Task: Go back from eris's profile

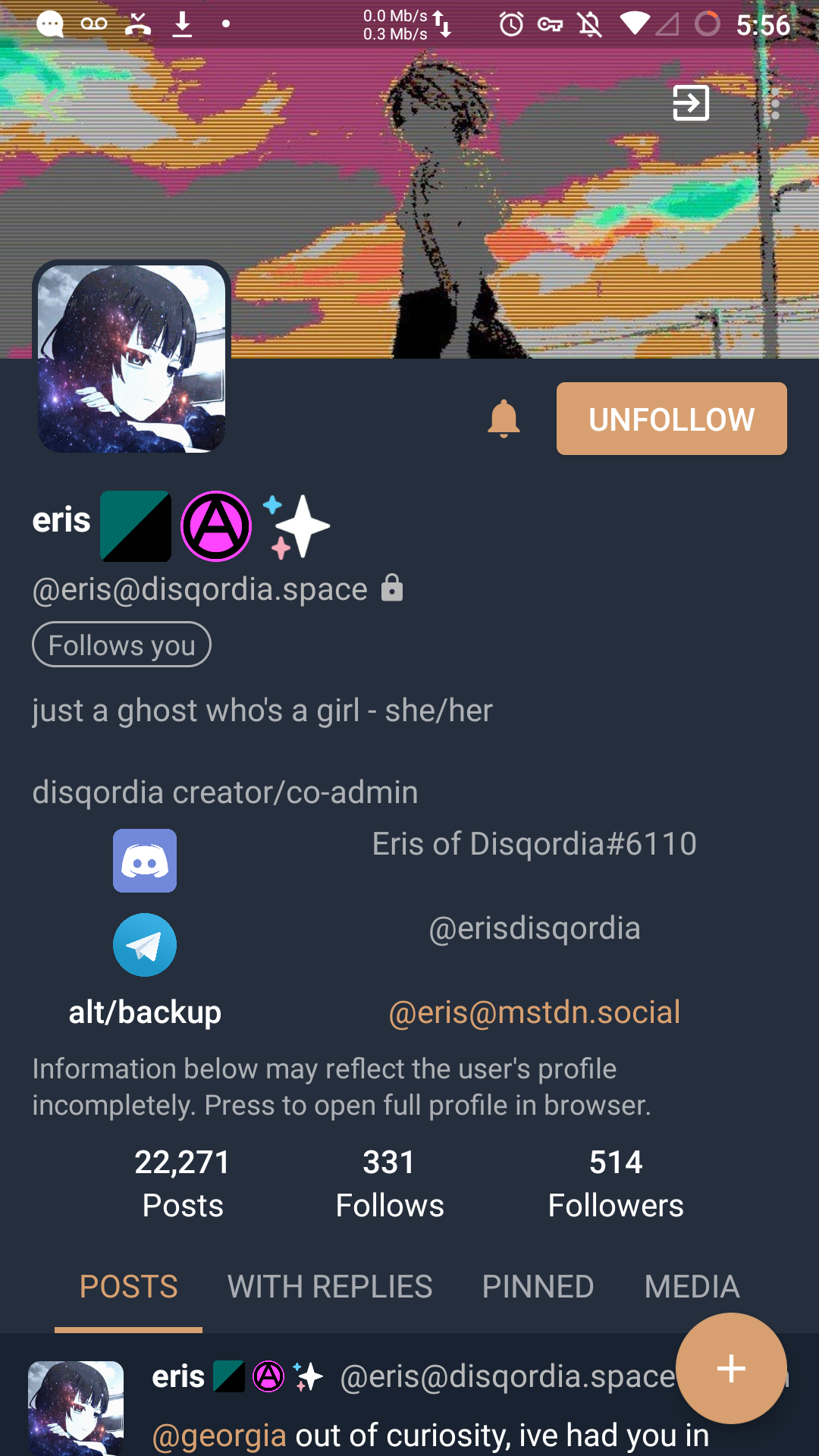Action: 50,103
